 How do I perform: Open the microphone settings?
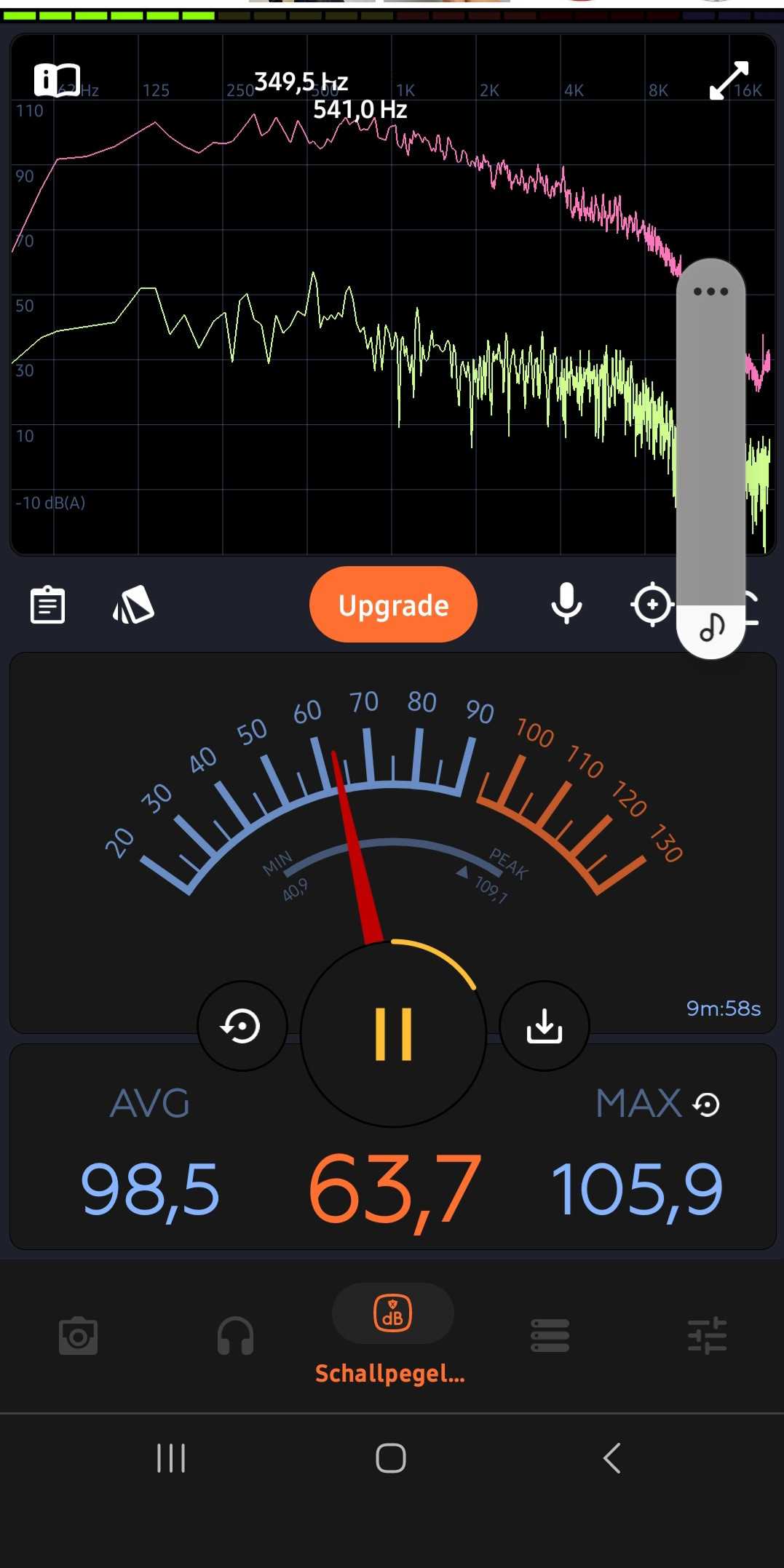click(566, 603)
